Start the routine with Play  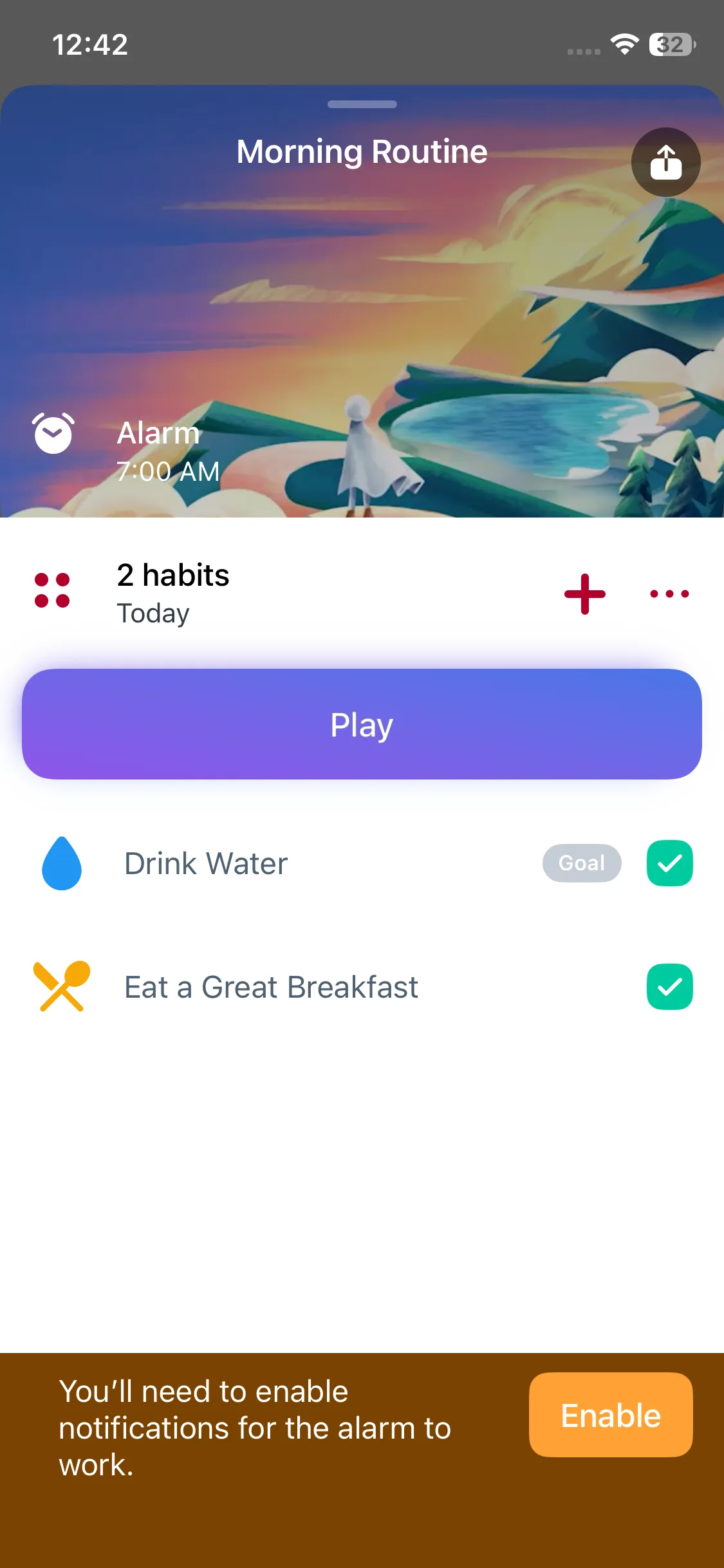(x=362, y=724)
